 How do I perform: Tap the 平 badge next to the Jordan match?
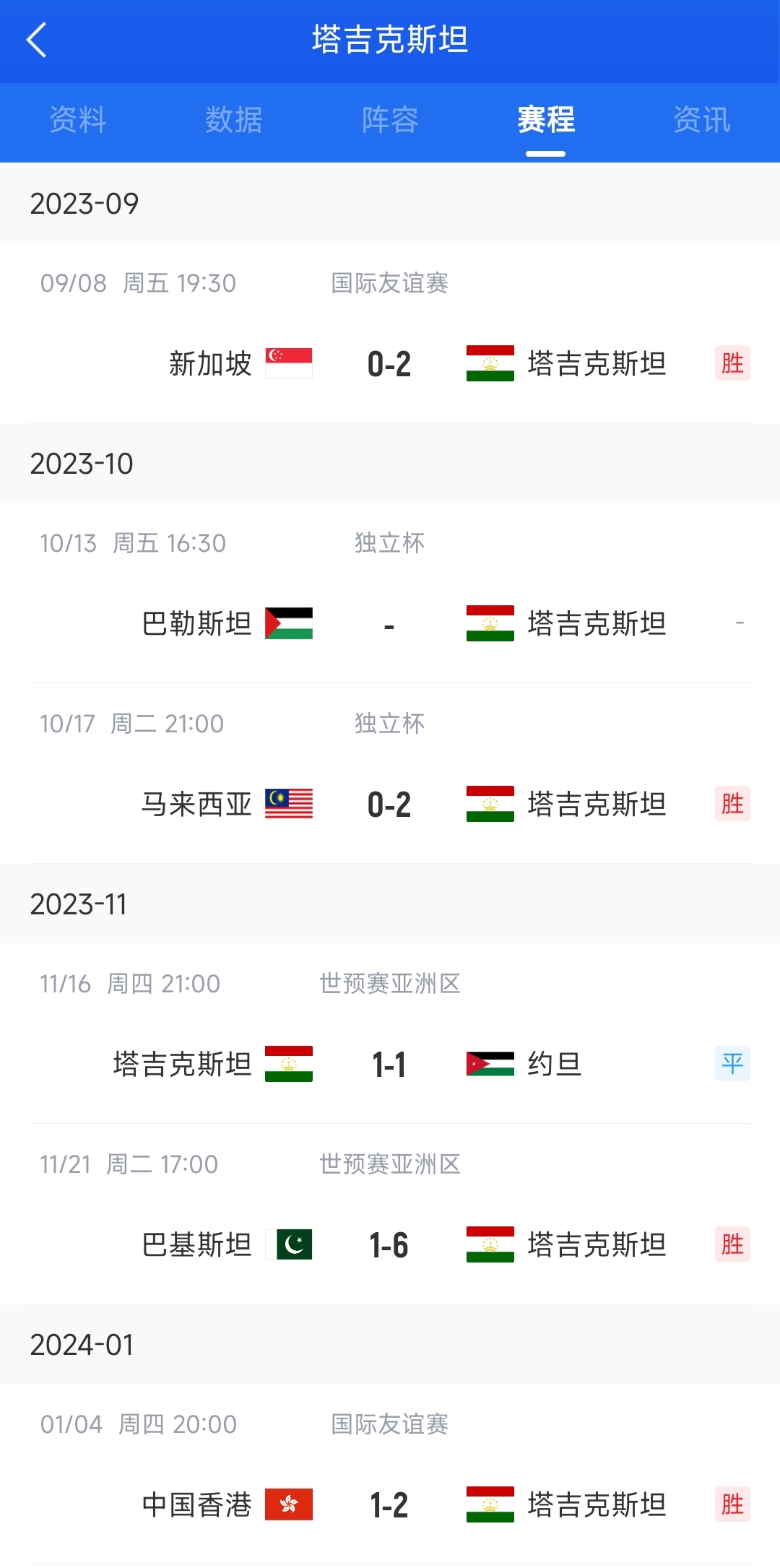point(732,1063)
